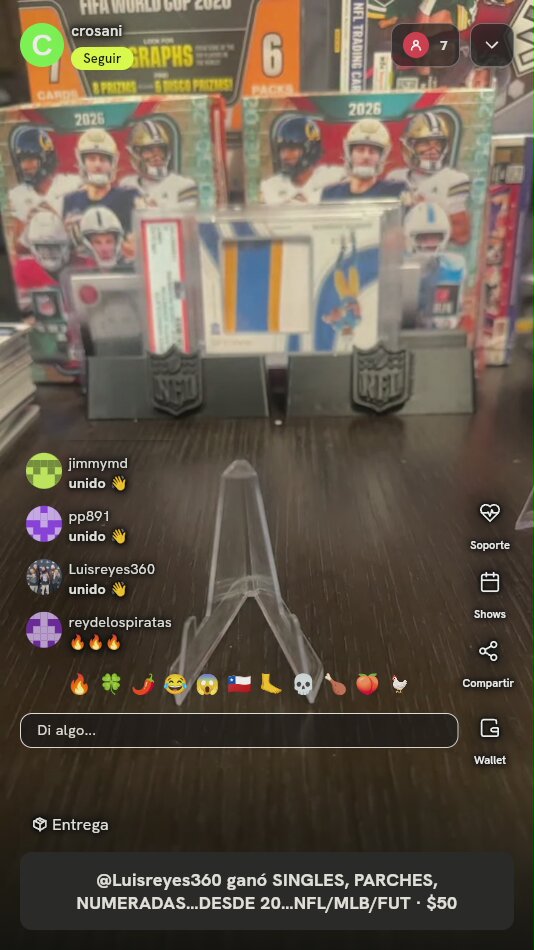Send the skull emoji reaction
This screenshot has width=534, height=950.
[302, 684]
